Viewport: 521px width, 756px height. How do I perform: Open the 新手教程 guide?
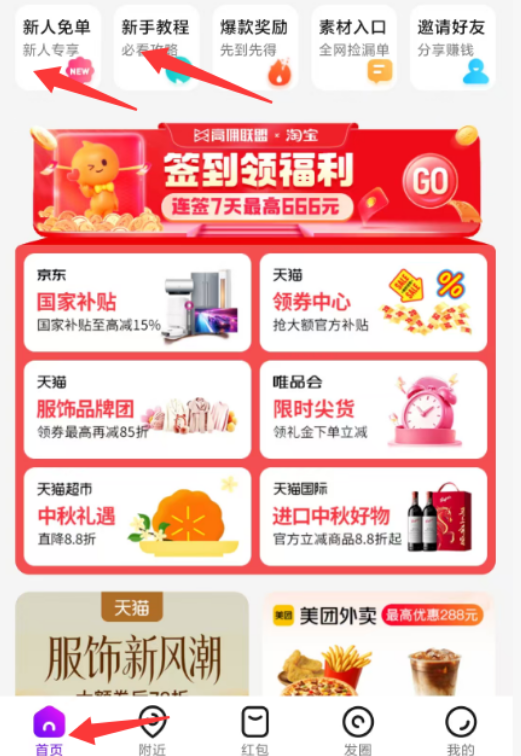(x=157, y=48)
